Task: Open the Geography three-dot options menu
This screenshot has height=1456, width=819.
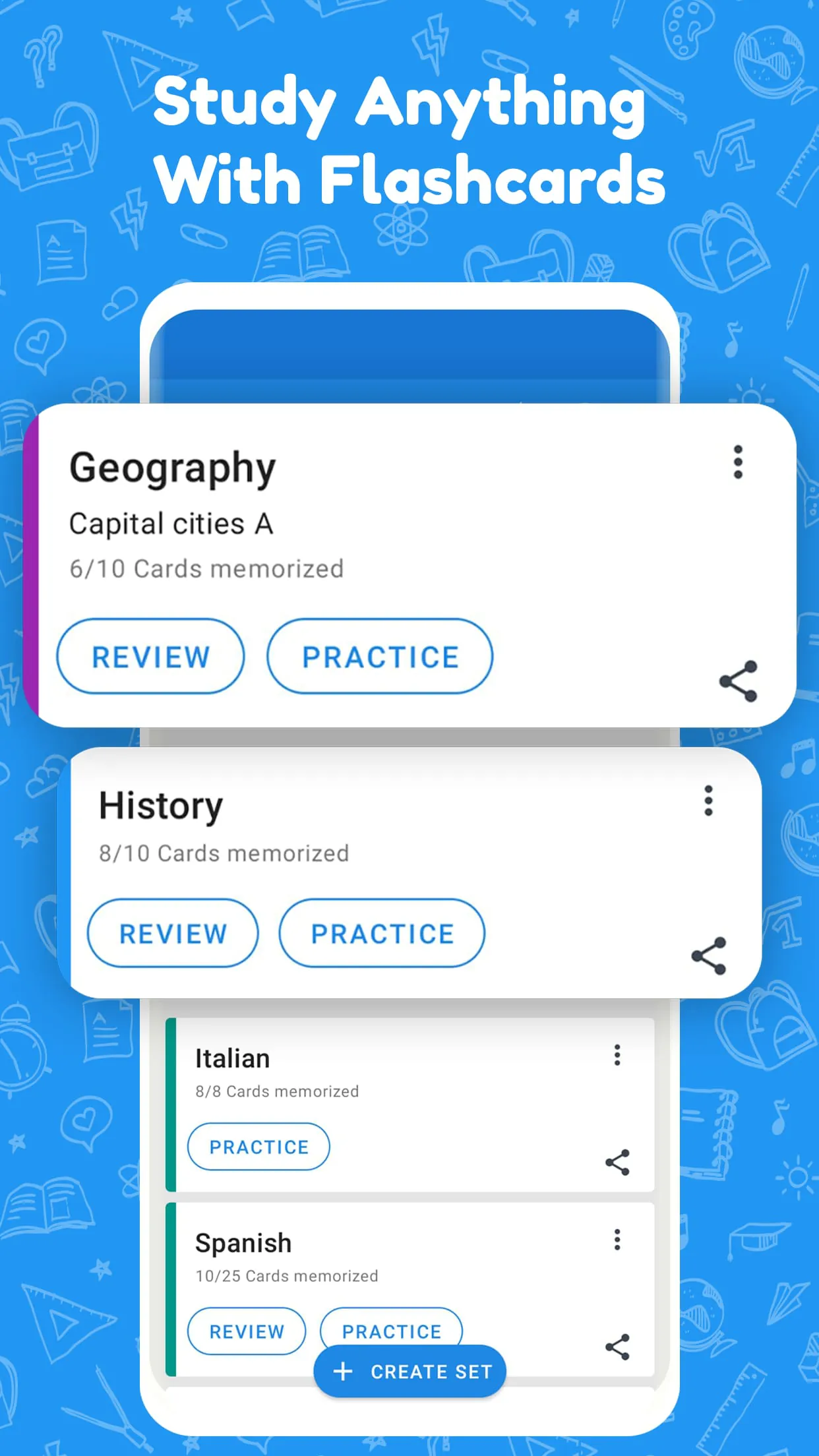Action: point(738,462)
